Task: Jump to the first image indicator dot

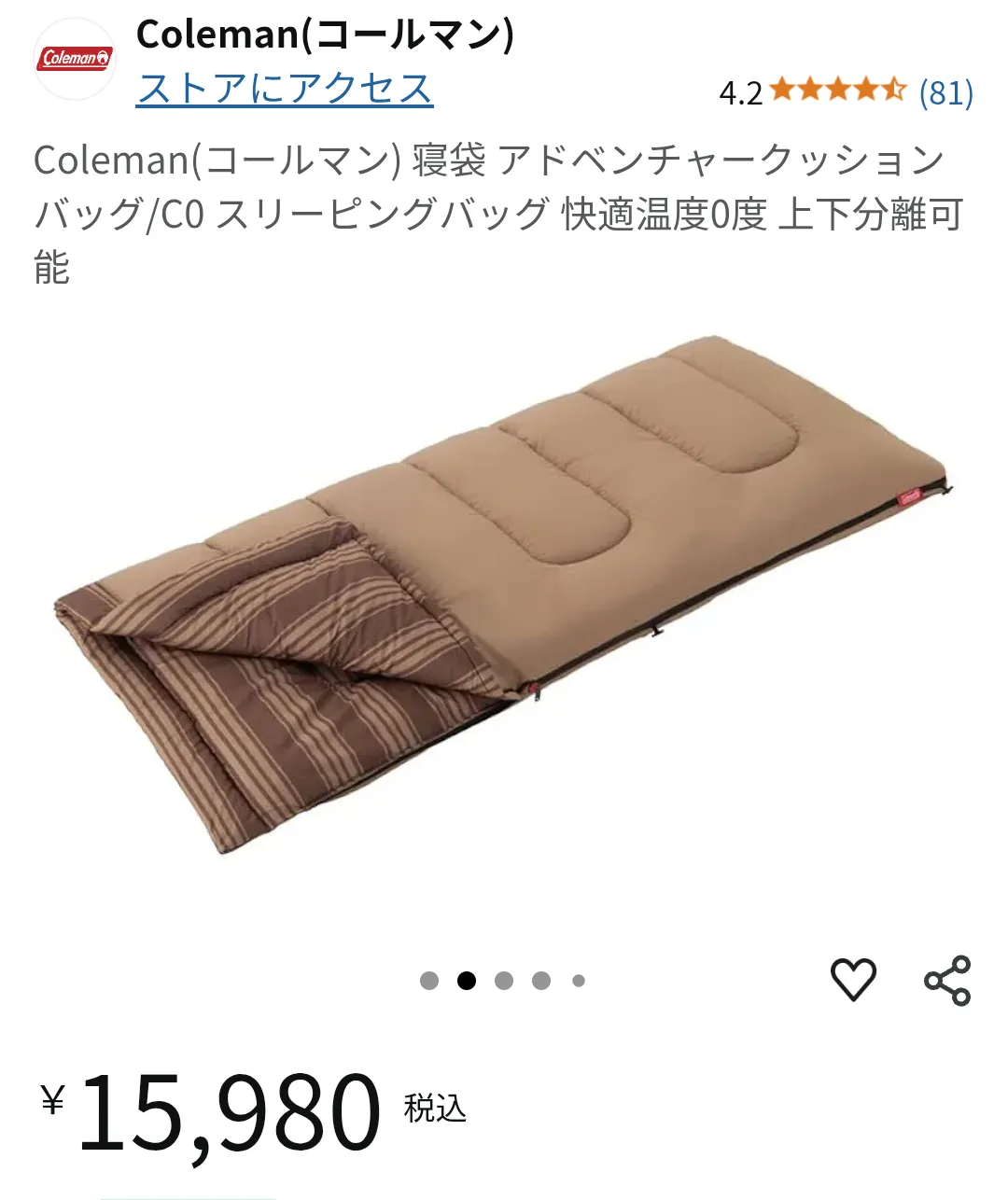Action: coord(429,981)
